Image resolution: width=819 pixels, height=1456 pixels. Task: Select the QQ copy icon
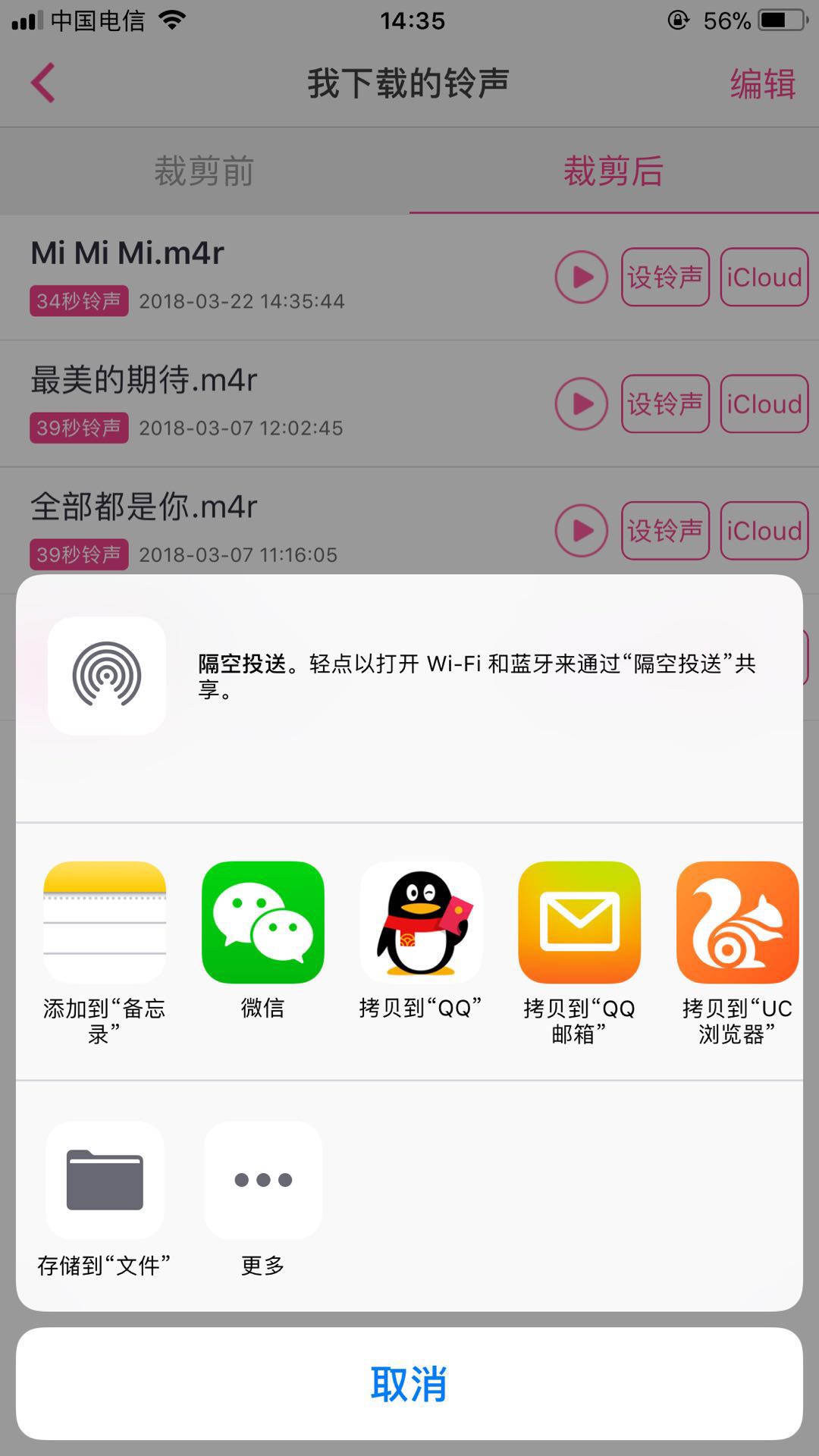(422, 921)
